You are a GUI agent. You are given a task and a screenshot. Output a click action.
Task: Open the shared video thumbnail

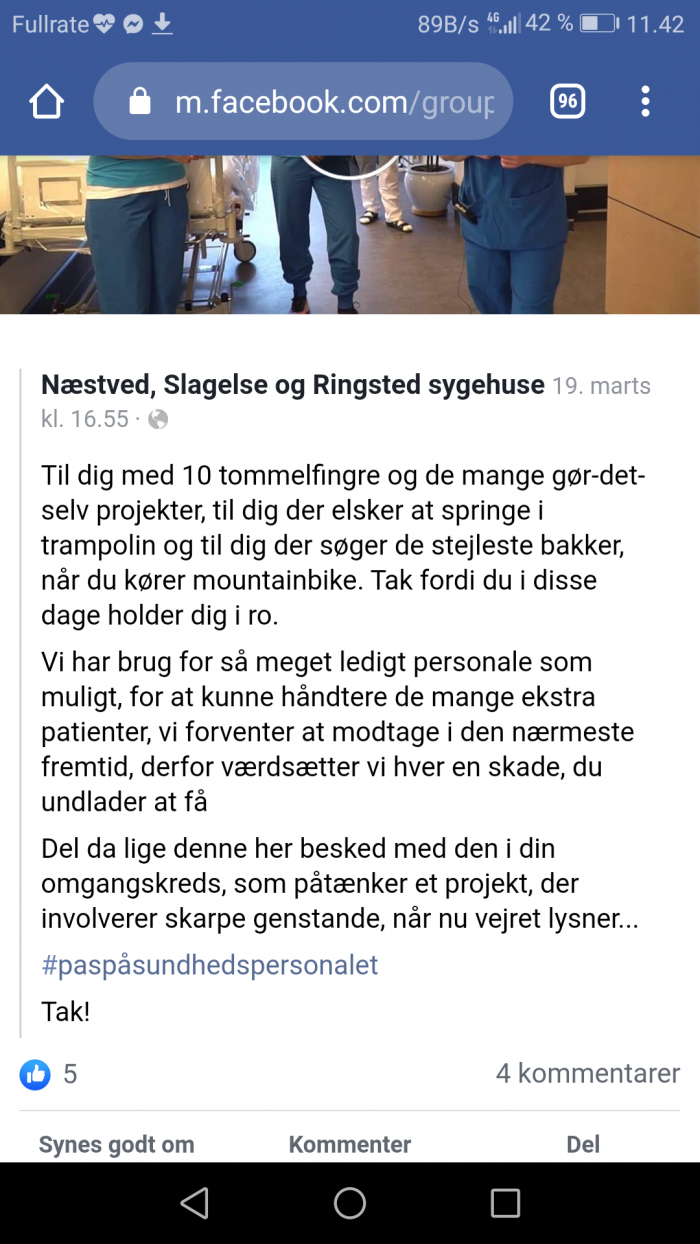tap(350, 235)
